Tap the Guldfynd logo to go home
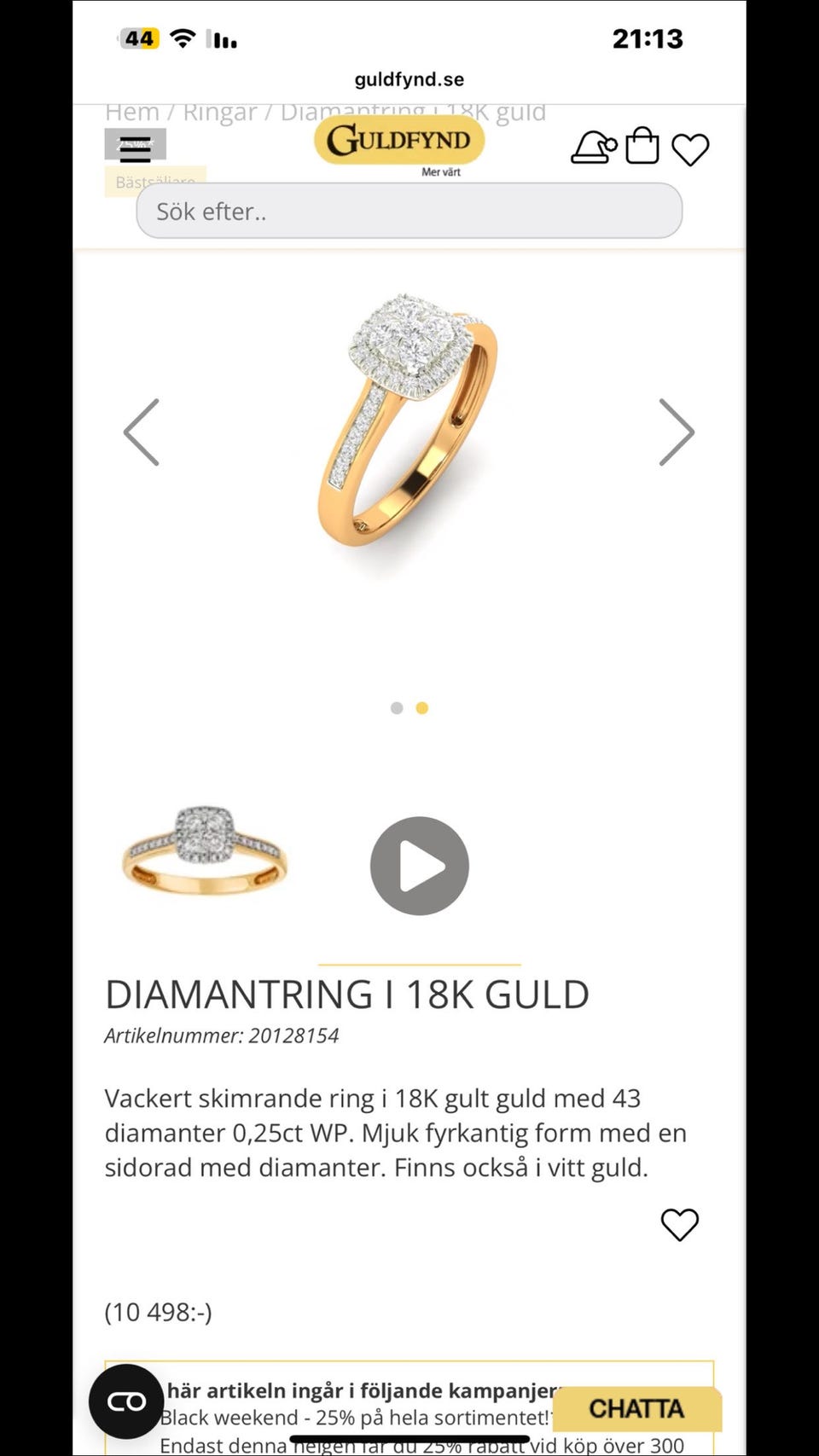 click(x=399, y=142)
